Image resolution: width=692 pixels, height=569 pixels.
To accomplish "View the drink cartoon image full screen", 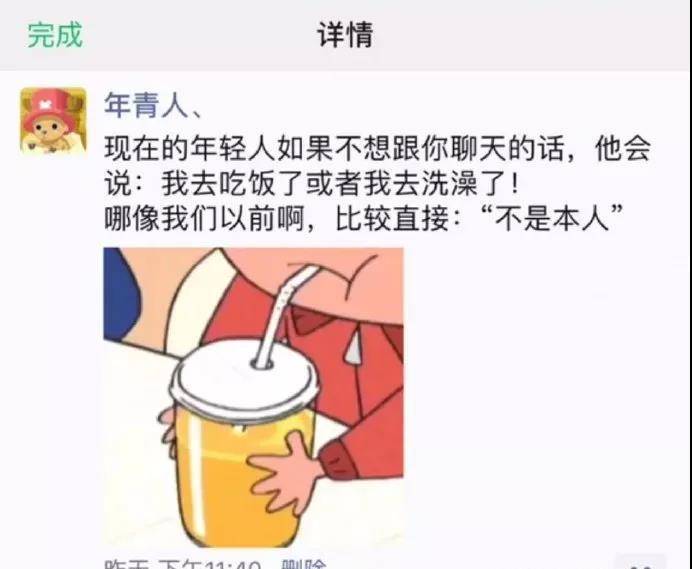I will pyautogui.click(x=253, y=396).
